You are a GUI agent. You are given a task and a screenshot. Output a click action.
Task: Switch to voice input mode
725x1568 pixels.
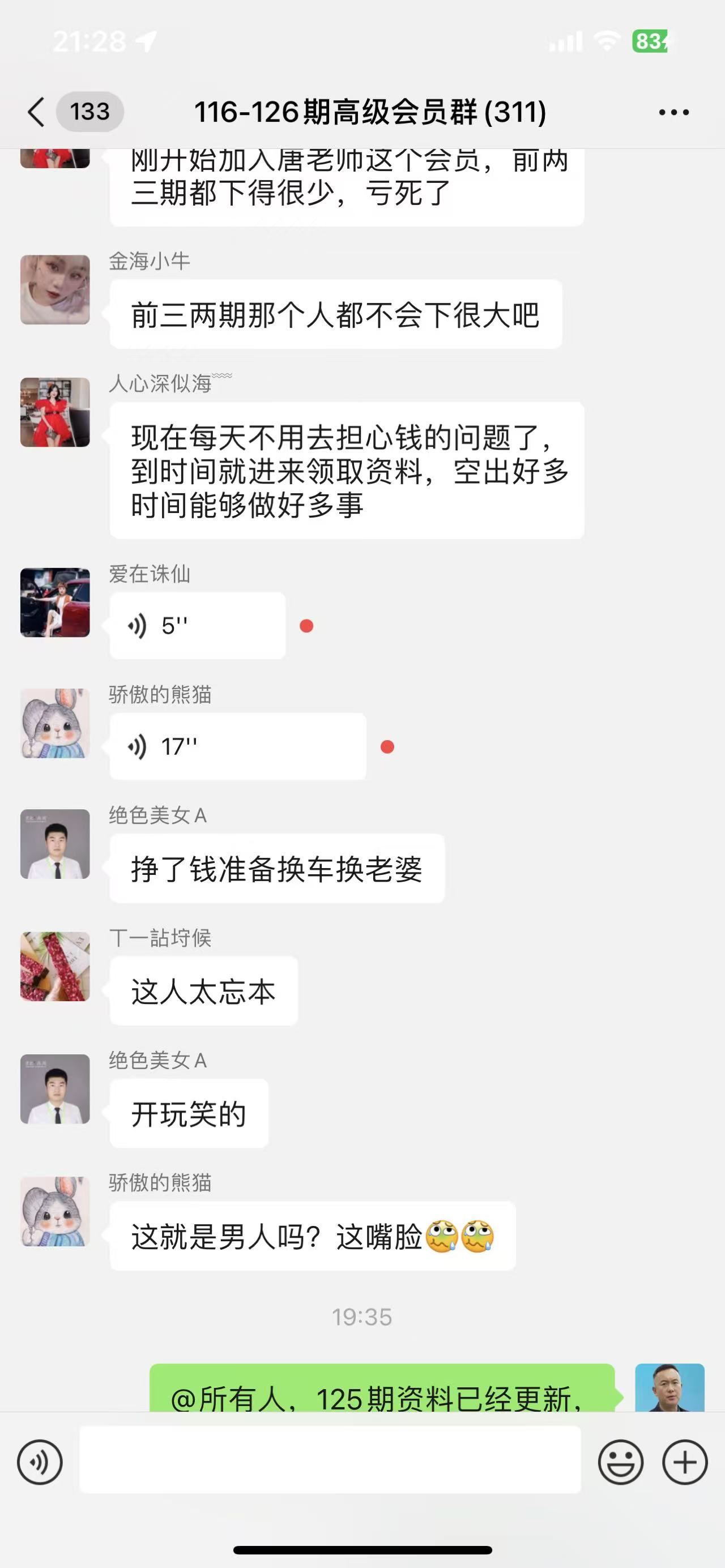click(40, 1462)
